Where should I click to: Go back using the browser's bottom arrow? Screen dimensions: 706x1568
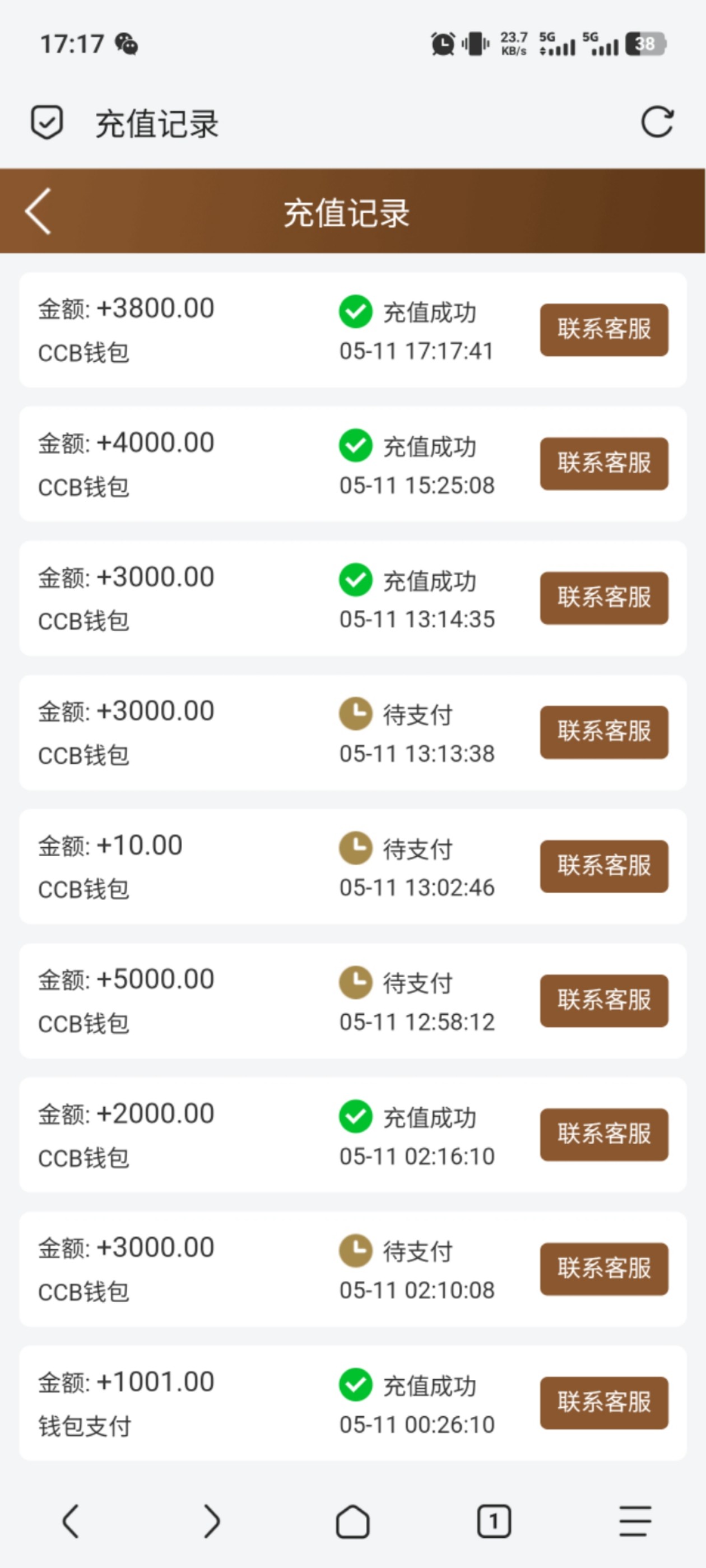pos(71,1522)
